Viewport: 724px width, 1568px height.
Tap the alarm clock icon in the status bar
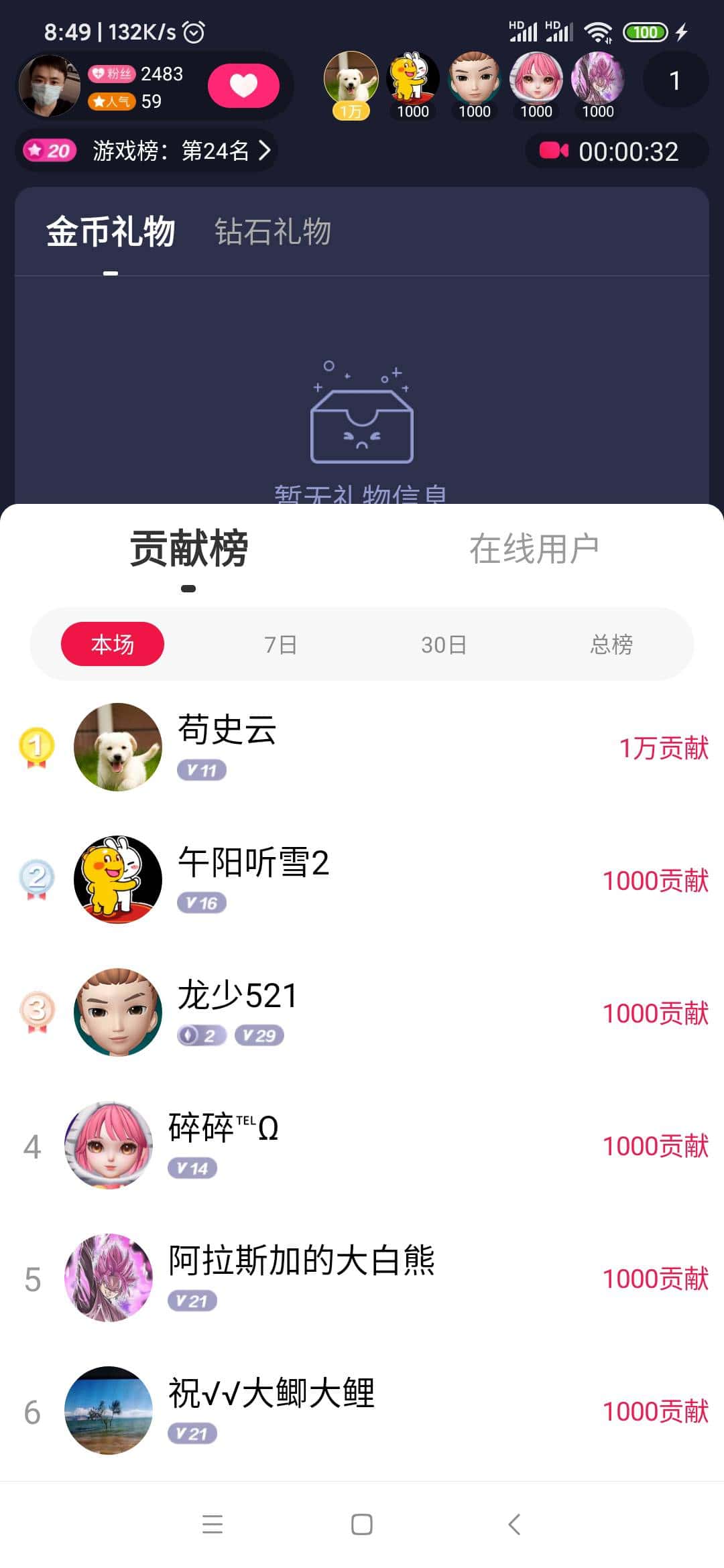[x=194, y=30]
